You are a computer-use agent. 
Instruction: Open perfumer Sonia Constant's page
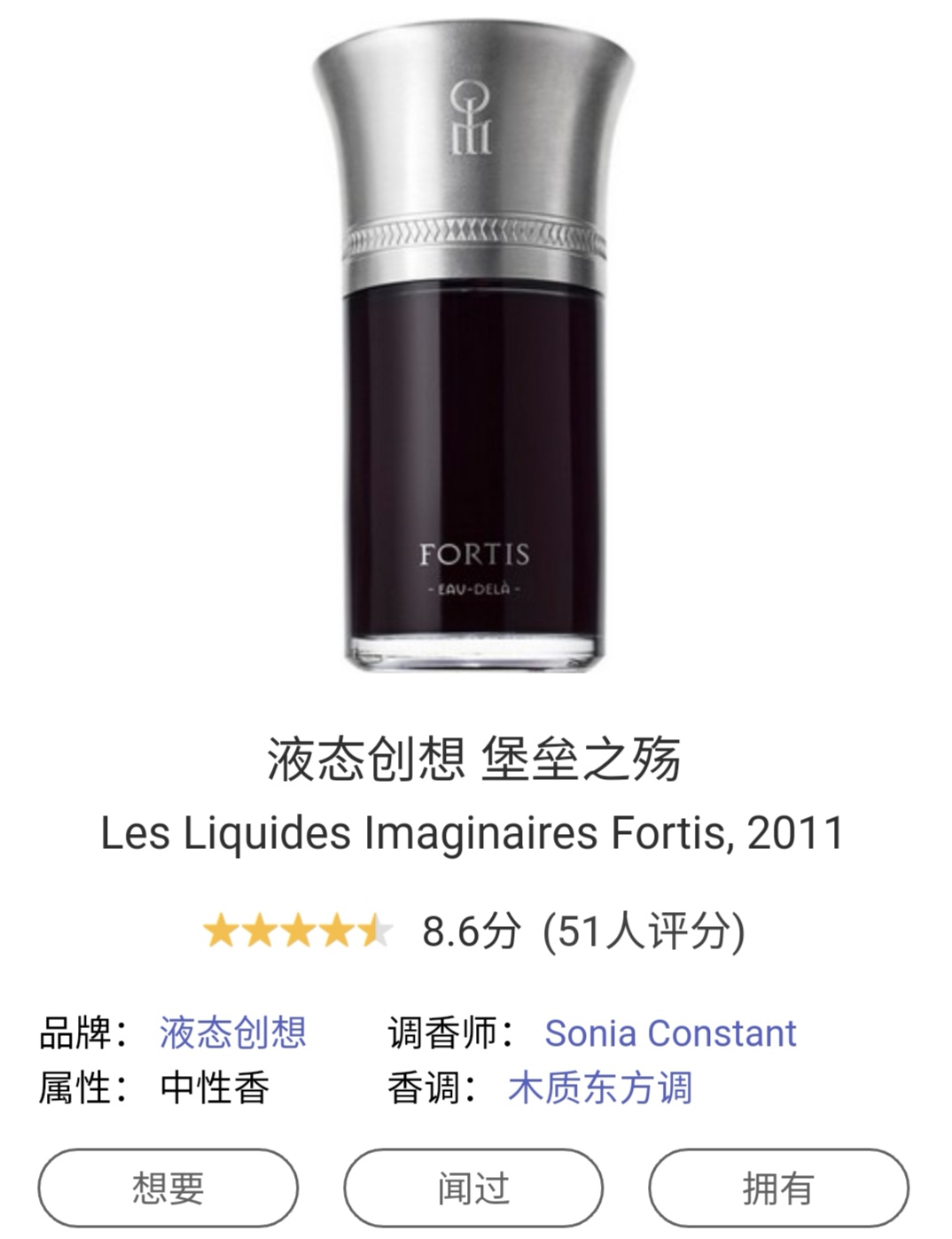tap(669, 1033)
